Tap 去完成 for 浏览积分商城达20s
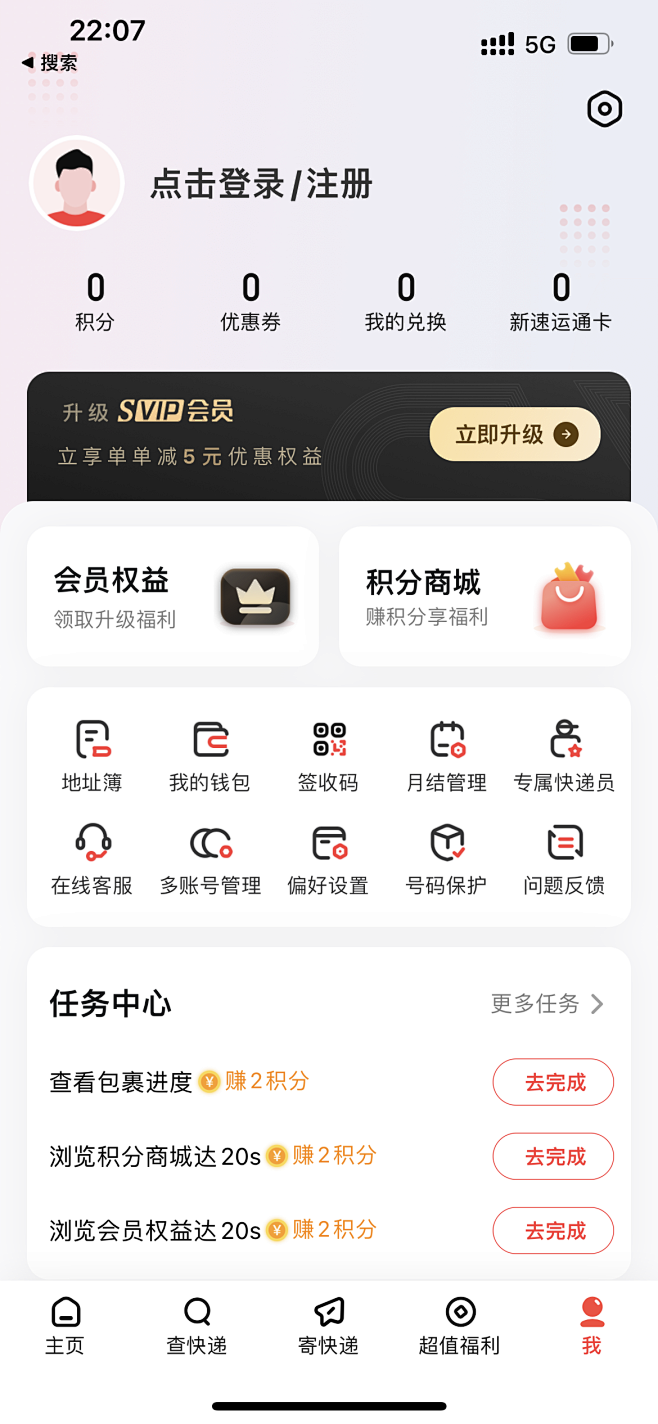 553,1156
